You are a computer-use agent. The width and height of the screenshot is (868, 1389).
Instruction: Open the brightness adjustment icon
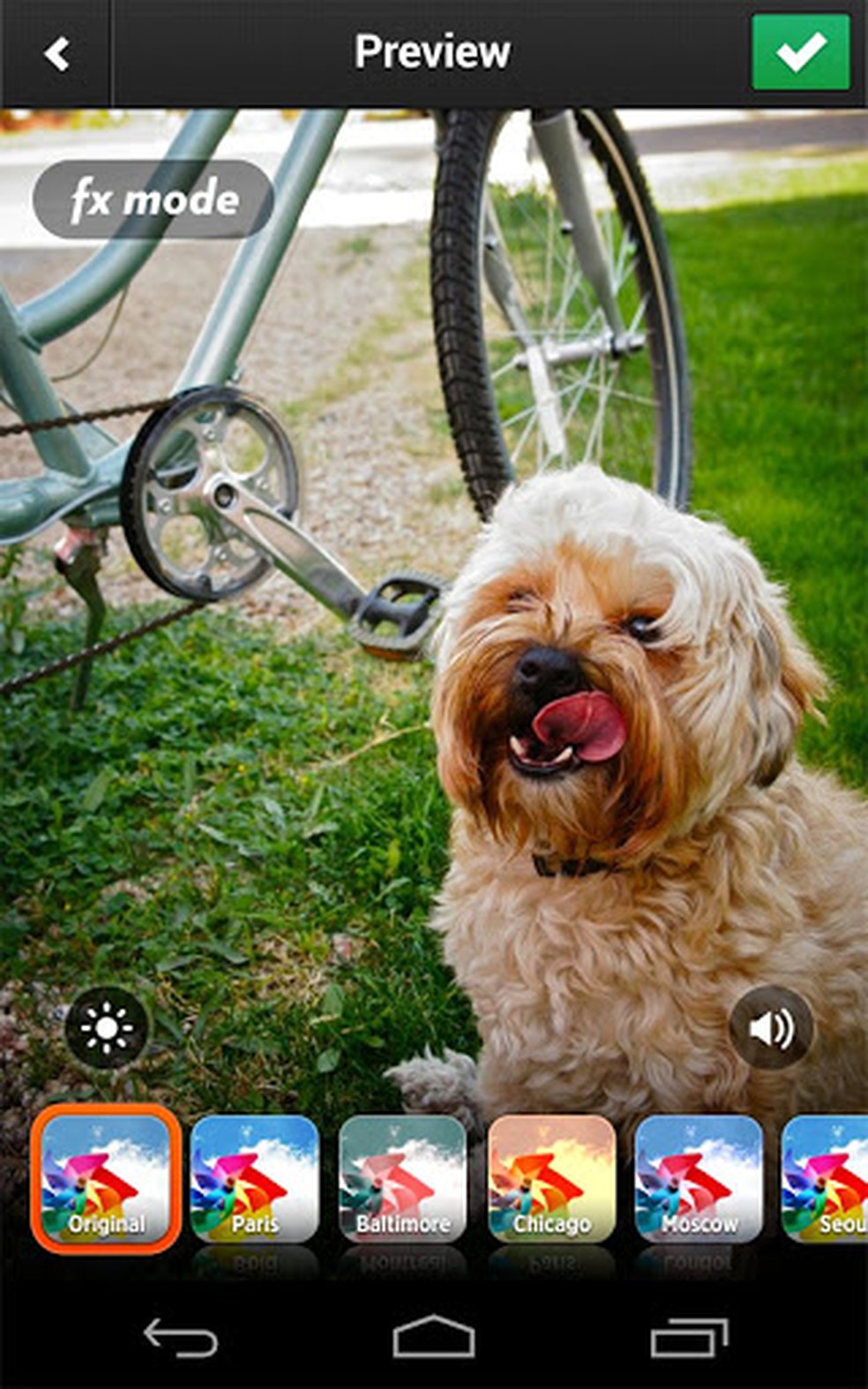point(107,1027)
